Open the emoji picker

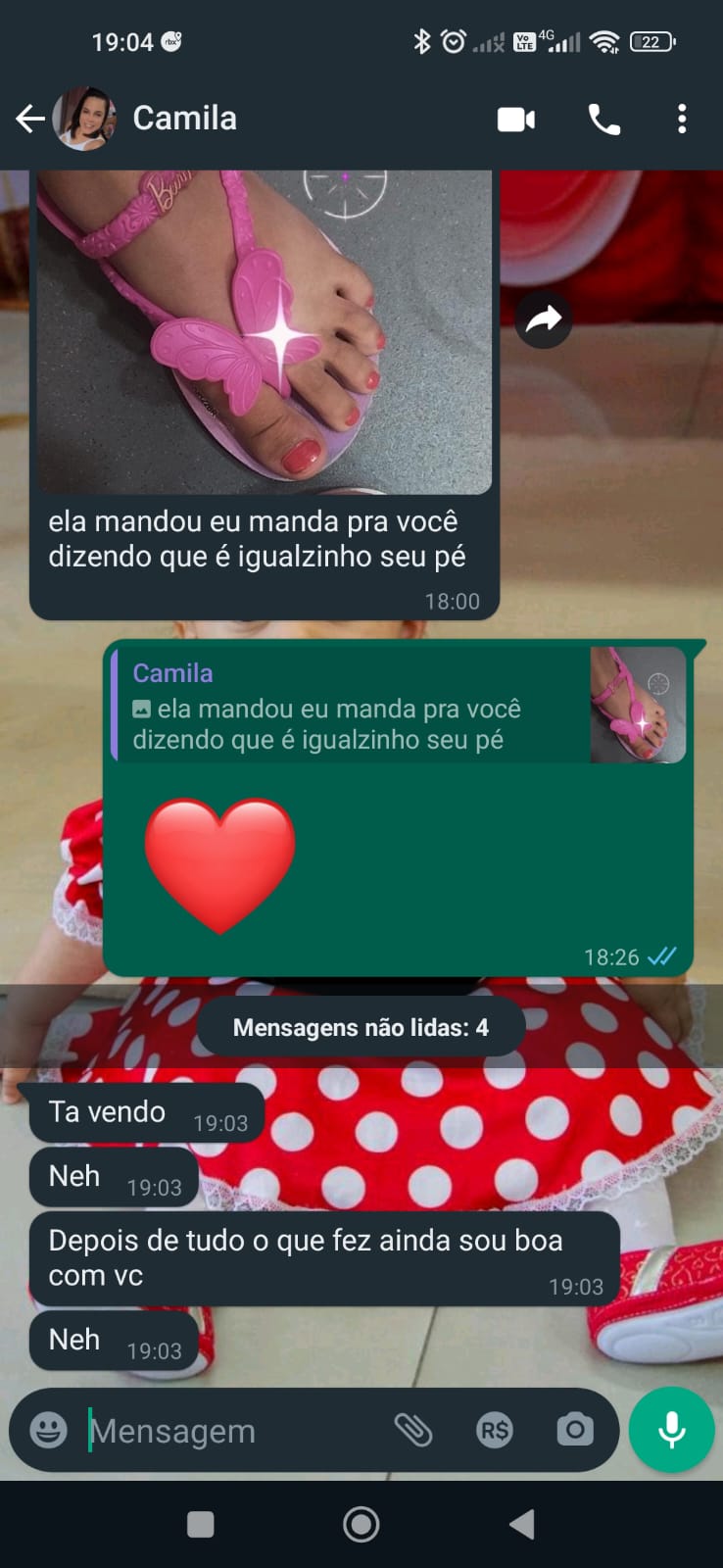pyautogui.click(x=48, y=1431)
